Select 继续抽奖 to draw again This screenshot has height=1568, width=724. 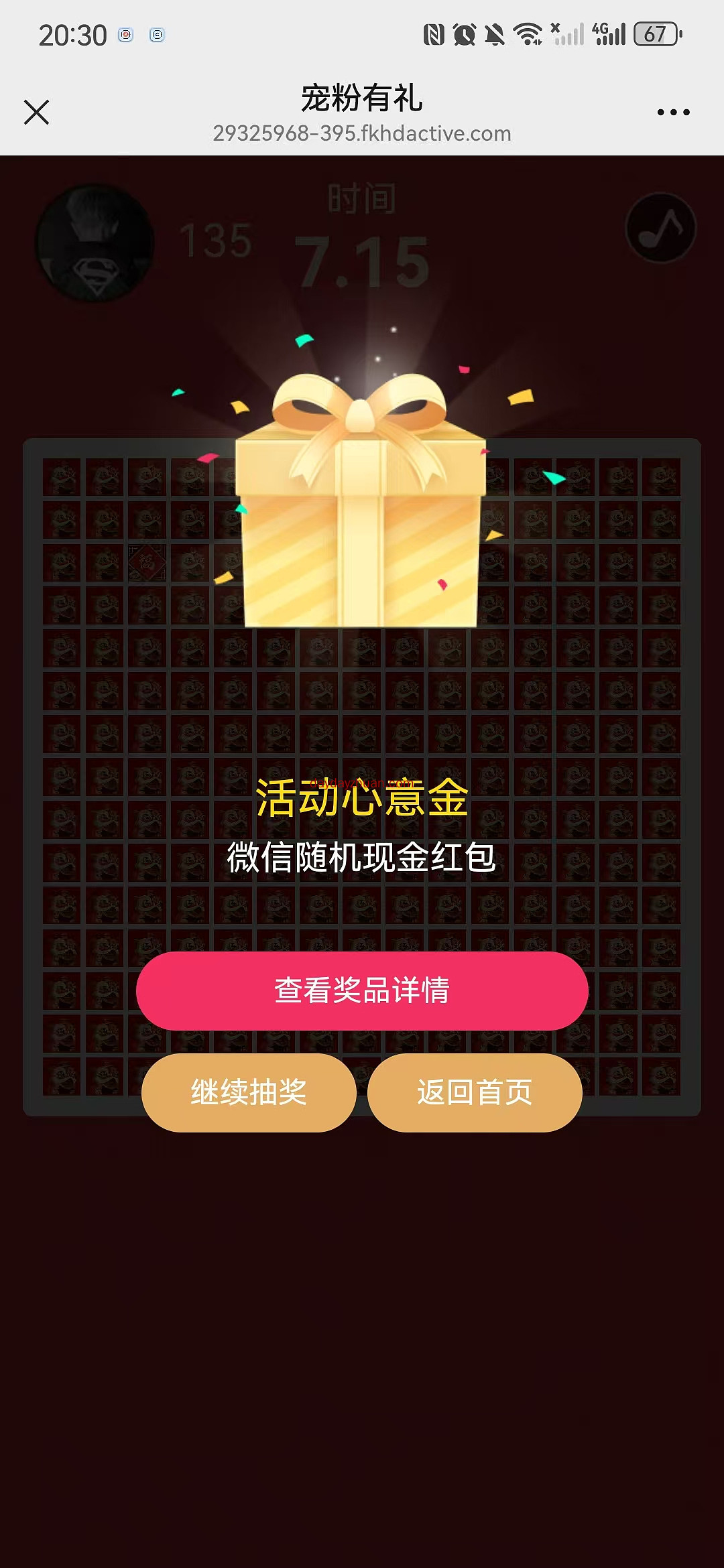pyautogui.click(x=249, y=1092)
